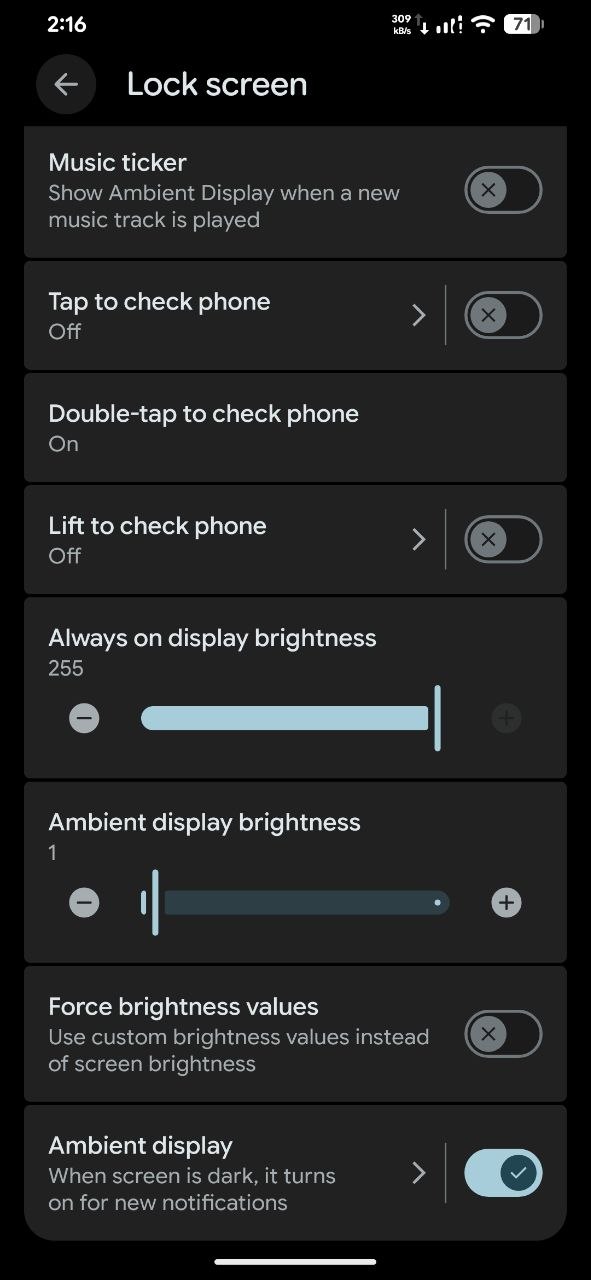Turn on Tap to check phone toggle

[503, 316]
